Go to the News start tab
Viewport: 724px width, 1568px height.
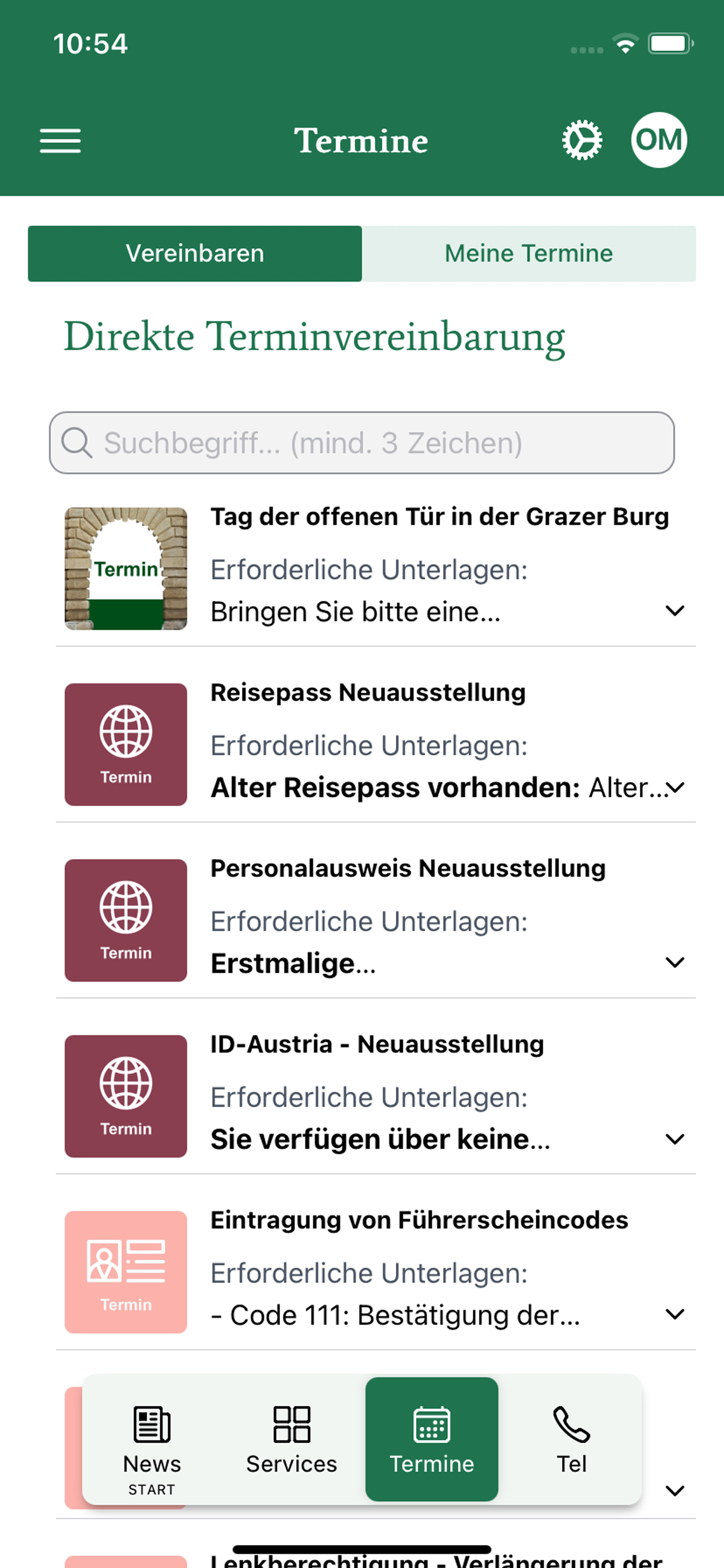click(x=152, y=1440)
